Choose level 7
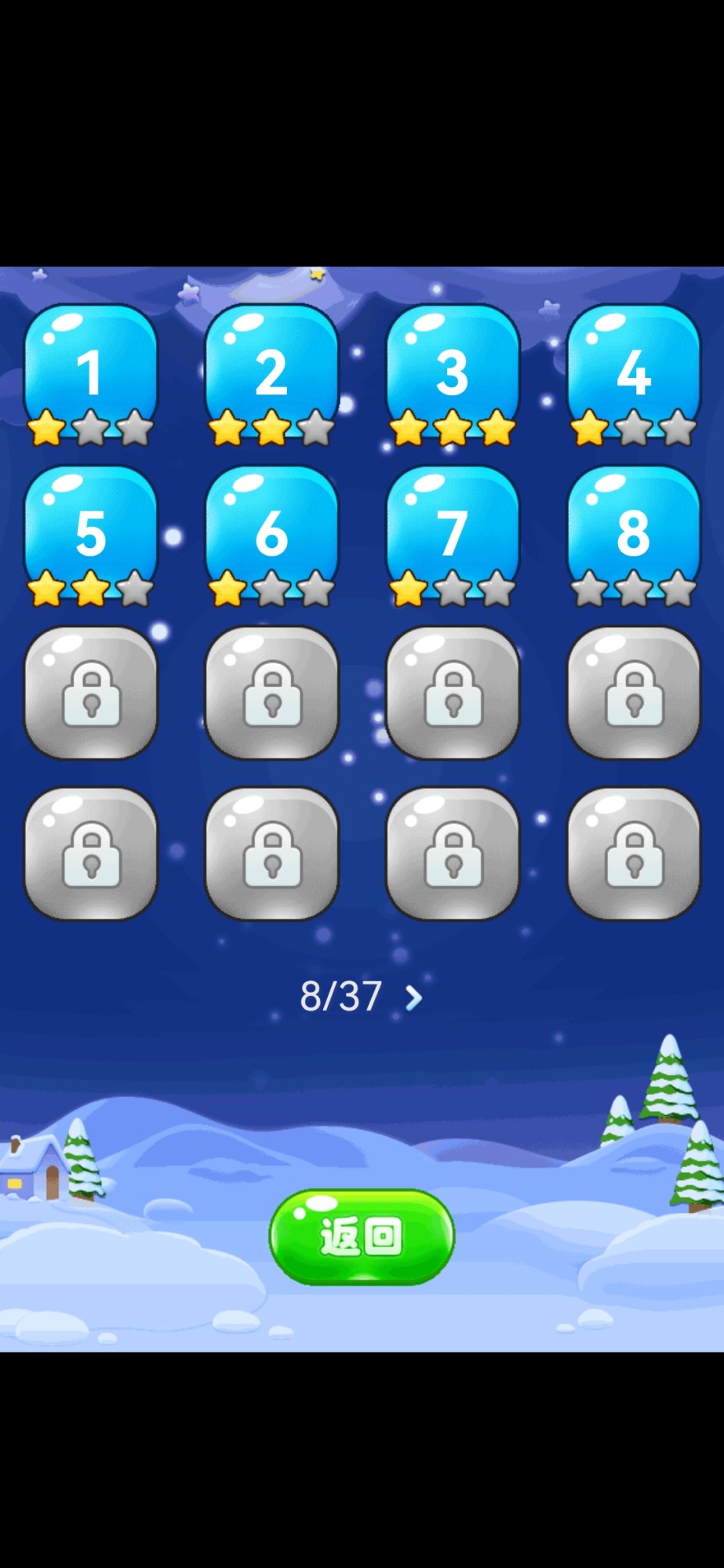 (x=453, y=532)
